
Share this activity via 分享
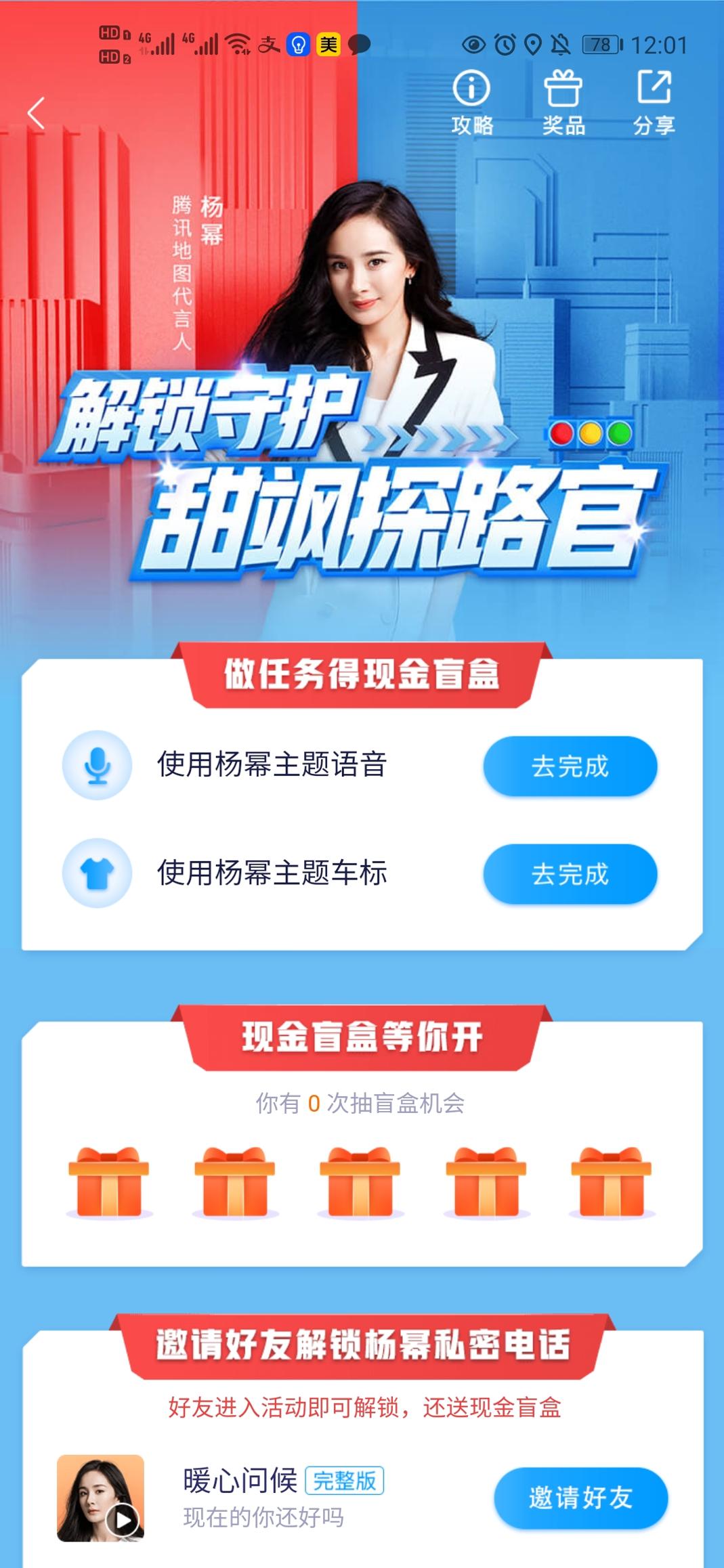(654, 103)
